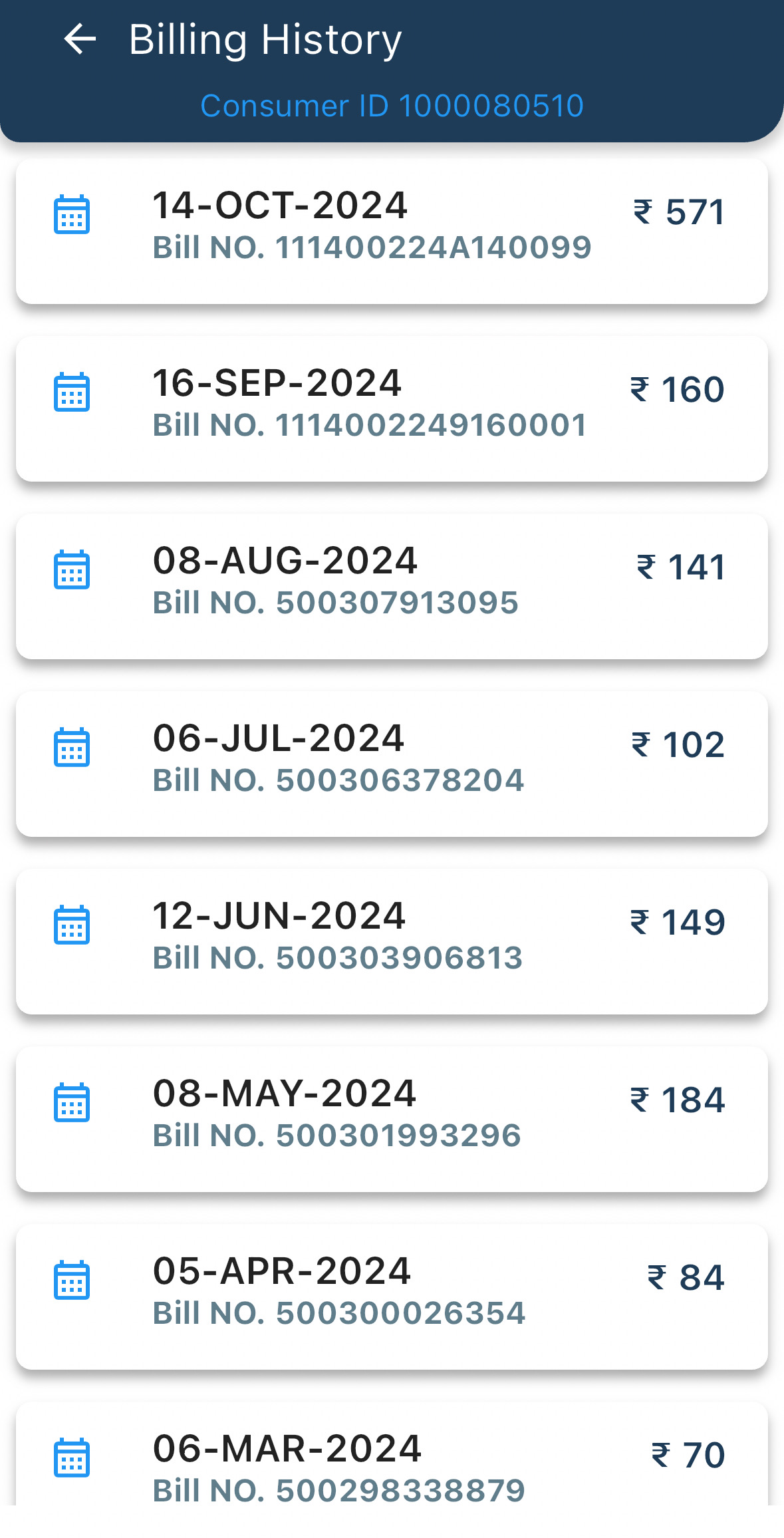784x1538 pixels.
Task: View the 08-AUG-2024 bill details
Action: coord(392,586)
